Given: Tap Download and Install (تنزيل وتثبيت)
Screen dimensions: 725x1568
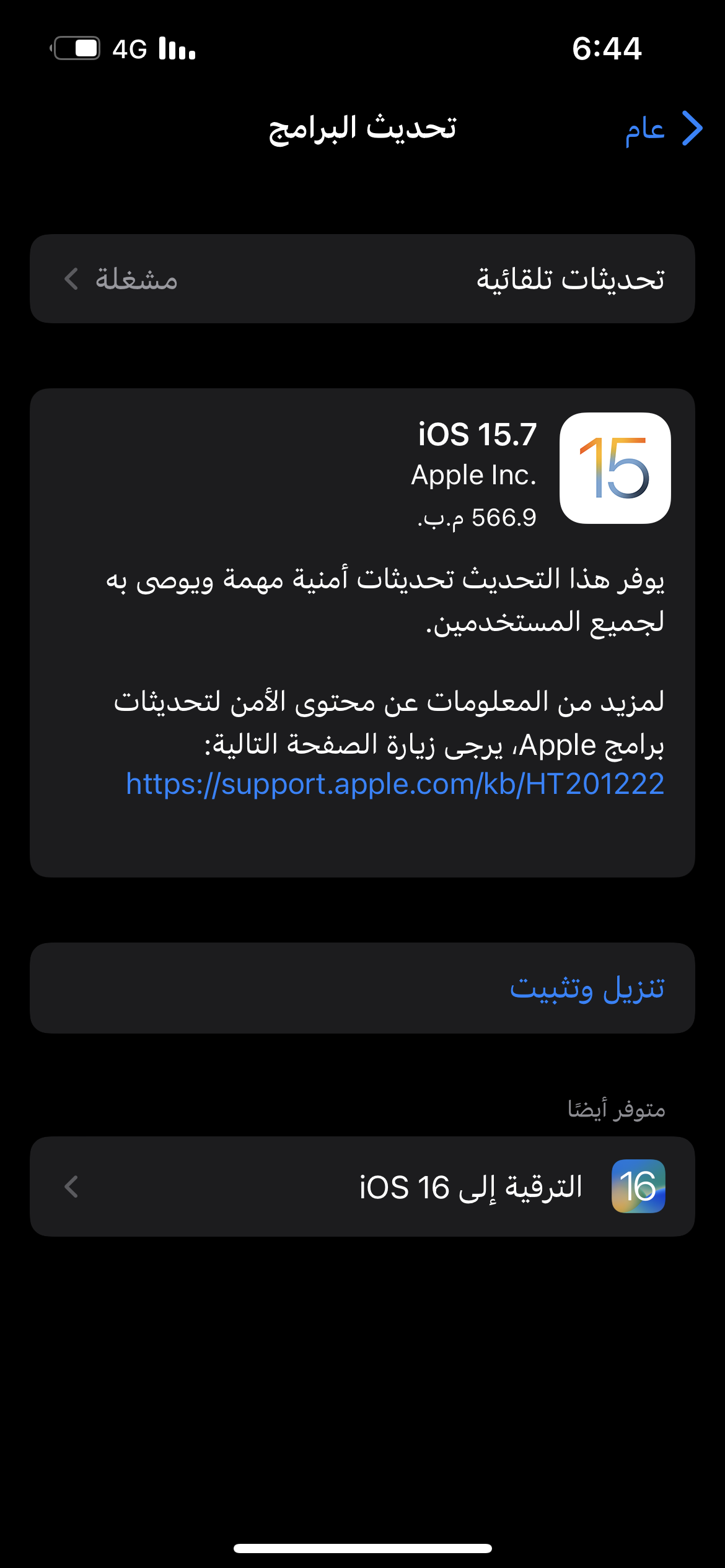Looking at the screenshot, I should [362, 988].
